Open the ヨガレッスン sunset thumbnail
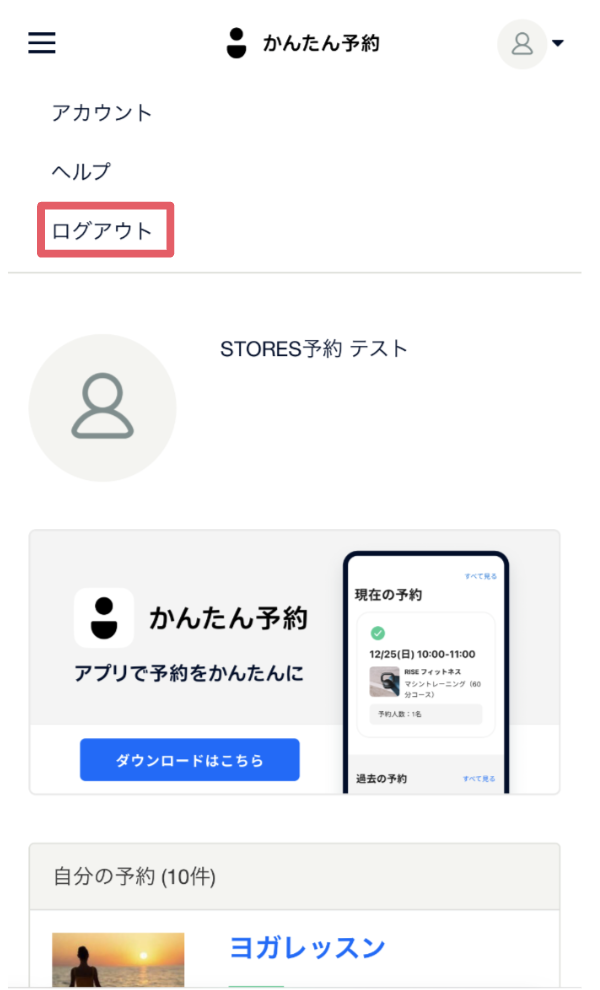The height and width of the screenshot is (990, 600). tap(118, 958)
